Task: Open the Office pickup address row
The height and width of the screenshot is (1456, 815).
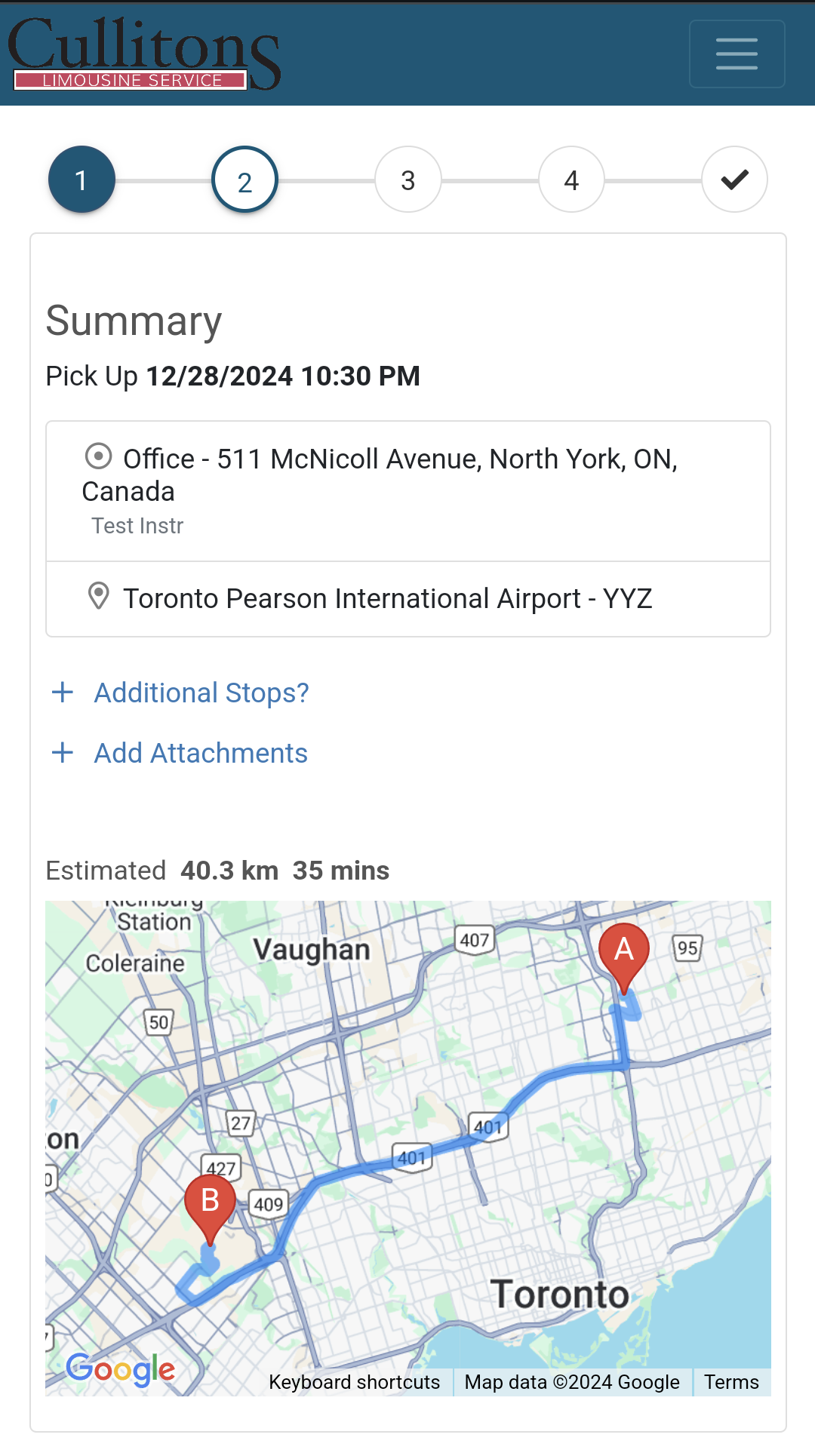Action: (x=408, y=491)
